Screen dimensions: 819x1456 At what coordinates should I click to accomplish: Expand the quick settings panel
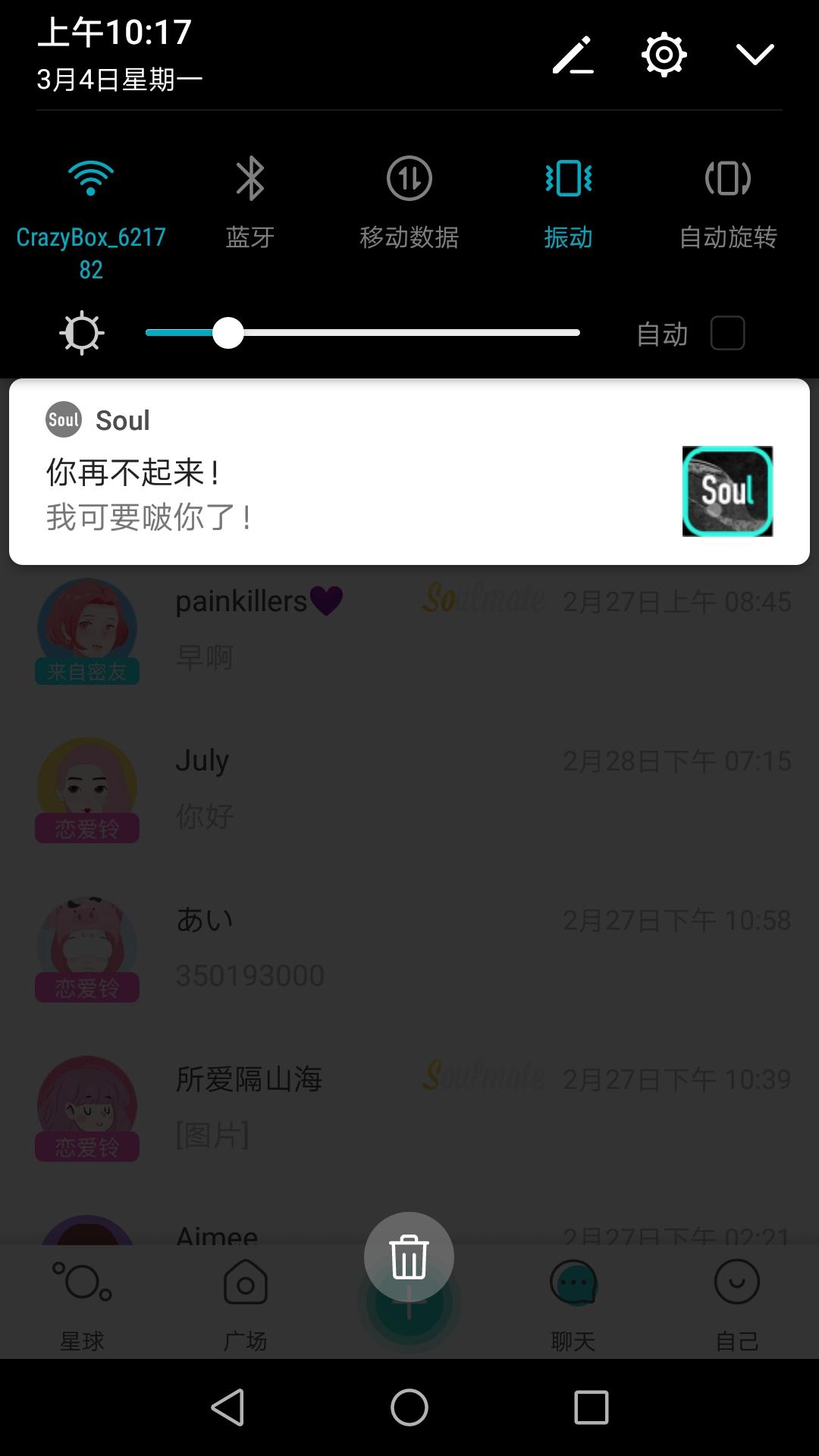[x=755, y=55]
